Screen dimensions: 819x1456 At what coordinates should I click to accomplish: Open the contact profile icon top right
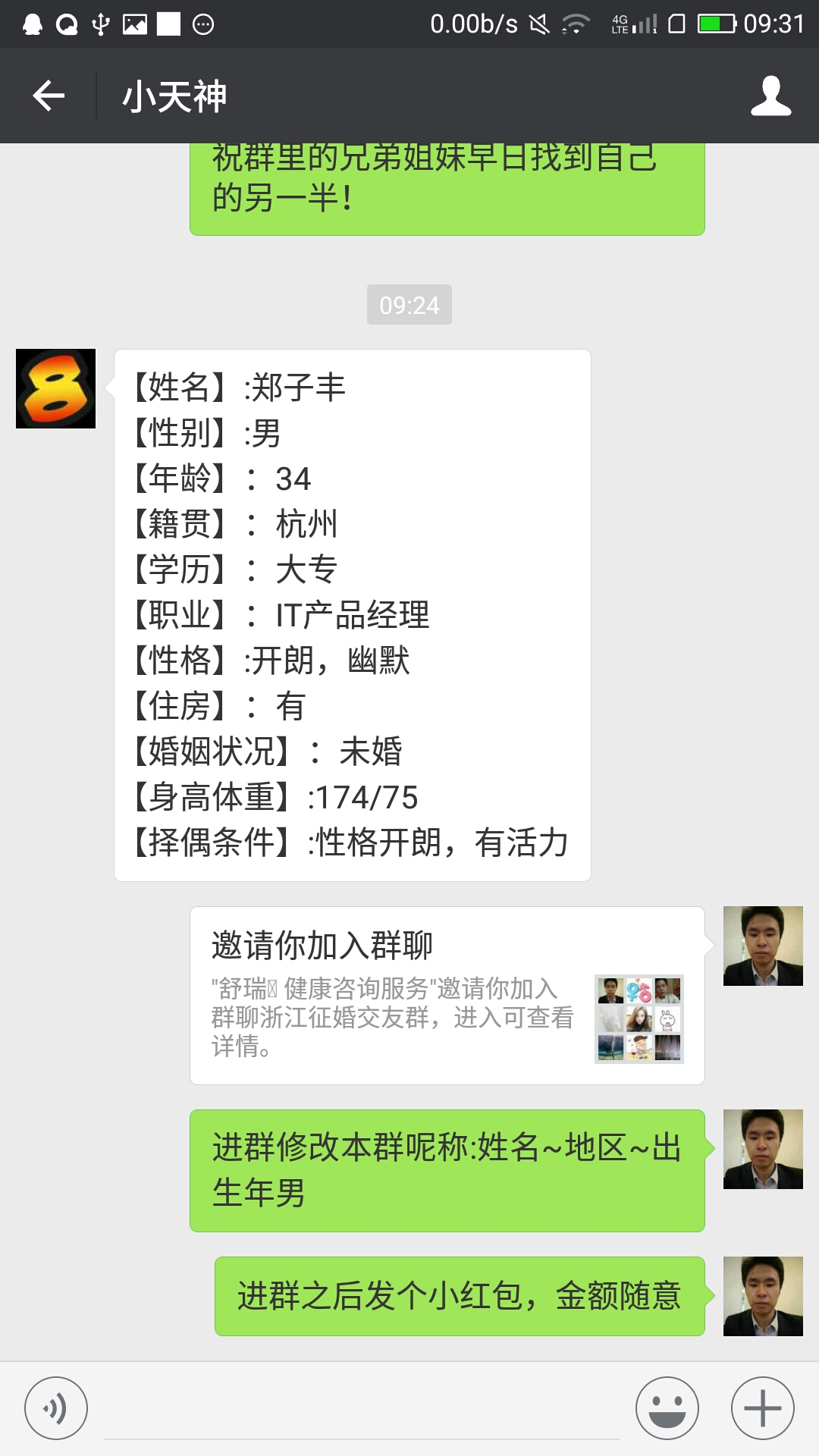770,95
